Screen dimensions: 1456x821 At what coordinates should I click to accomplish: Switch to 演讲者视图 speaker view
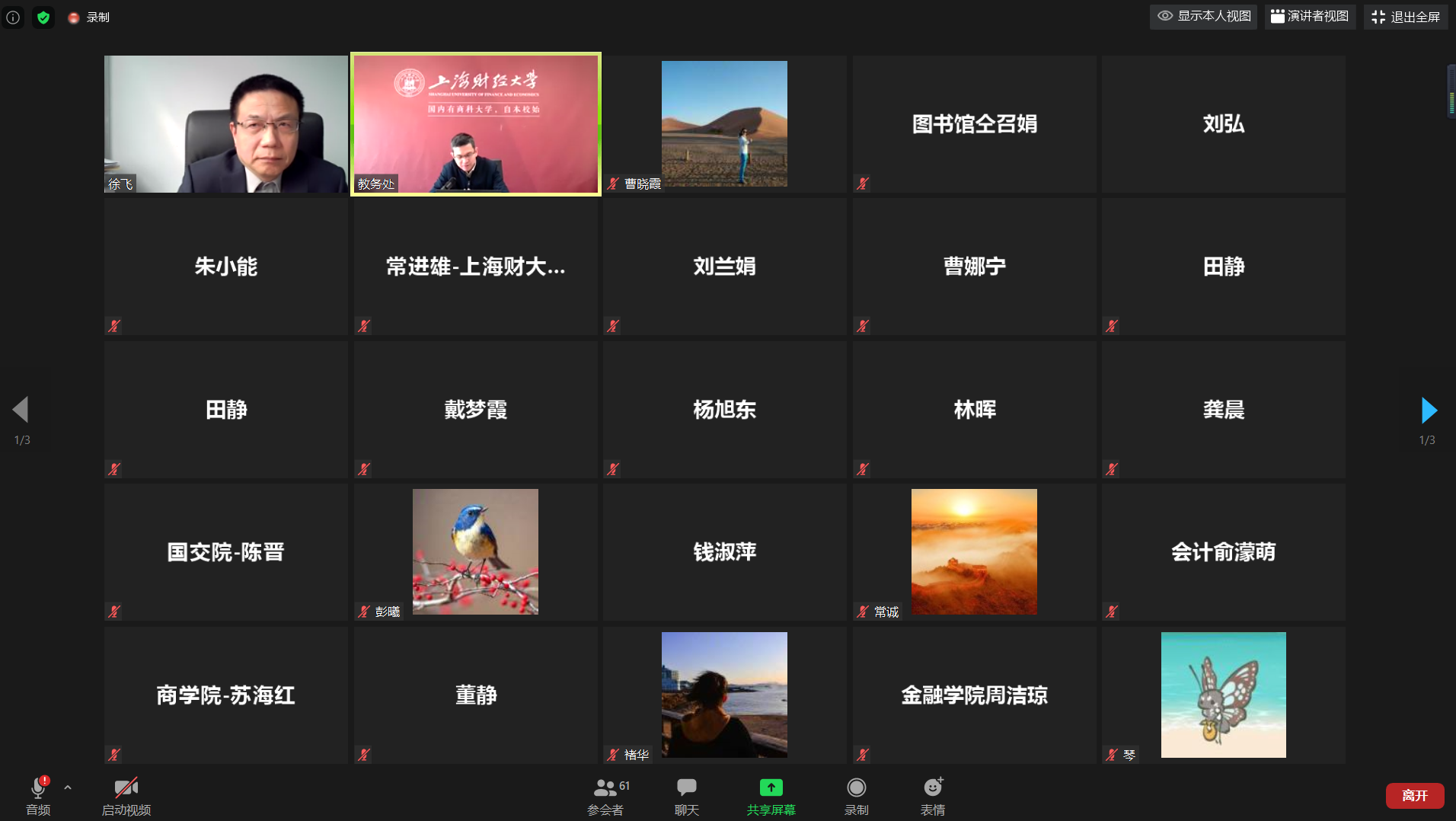click(x=1310, y=16)
